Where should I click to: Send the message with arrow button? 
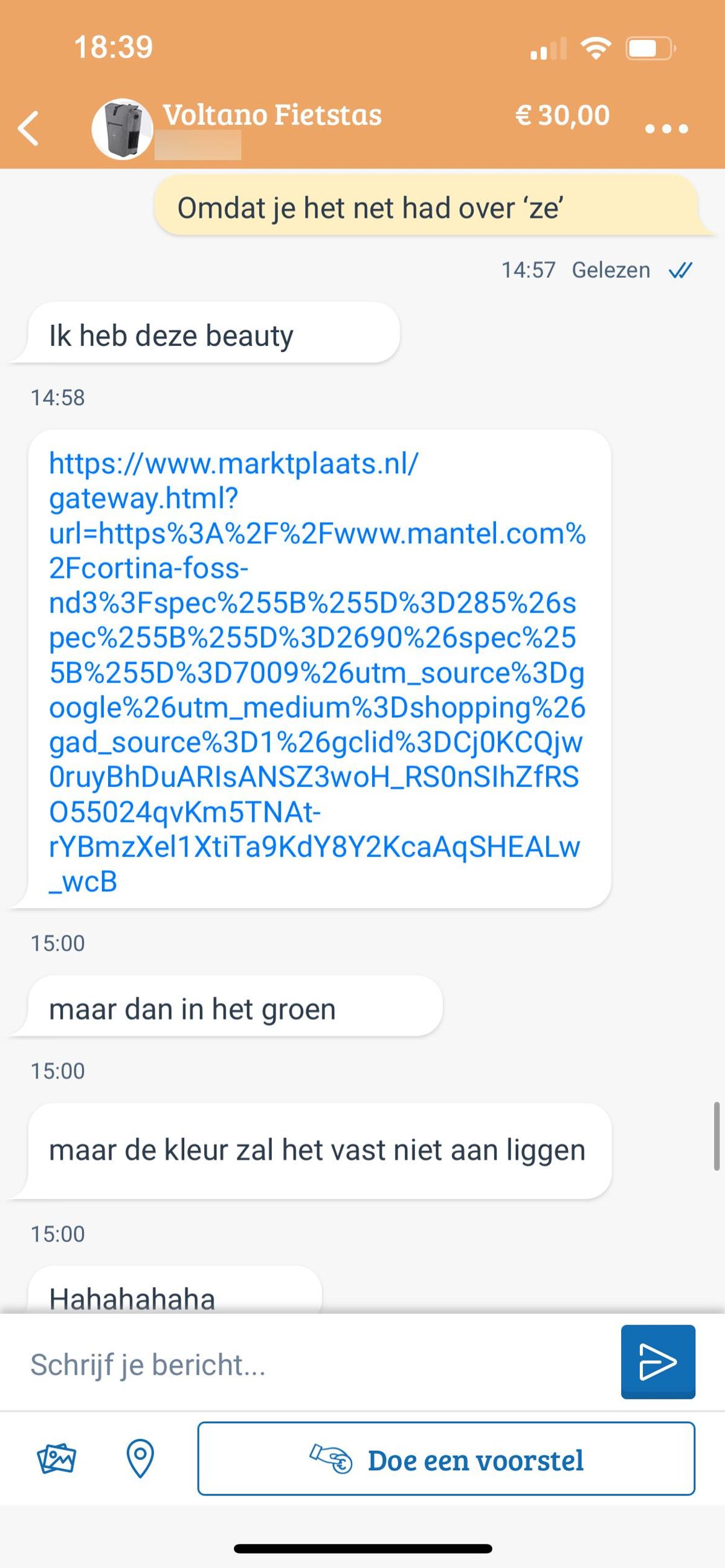click(x=657, y=1362)
